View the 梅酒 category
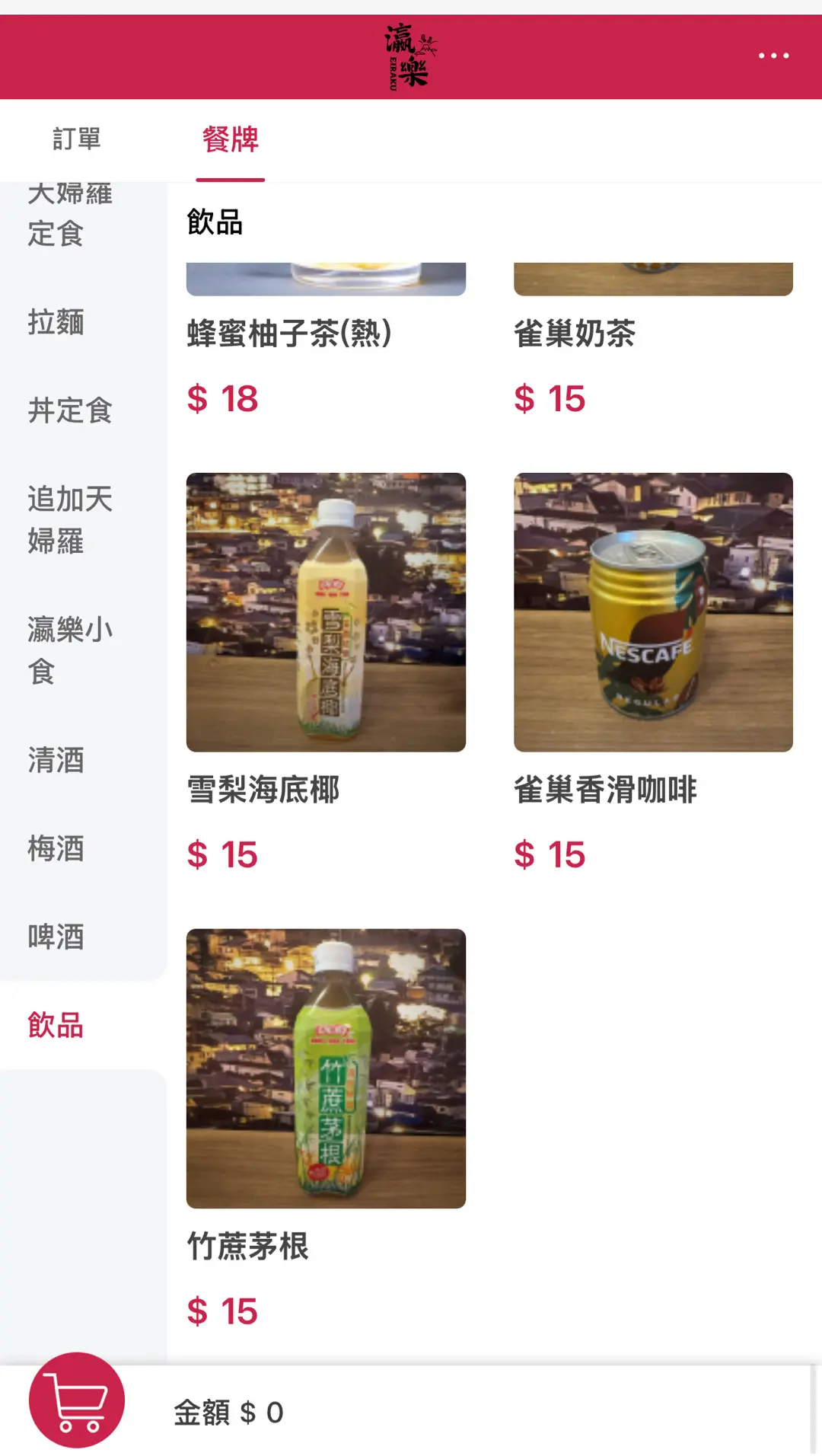The width and height of the screenshot is (822, 1456). point(56,848)
